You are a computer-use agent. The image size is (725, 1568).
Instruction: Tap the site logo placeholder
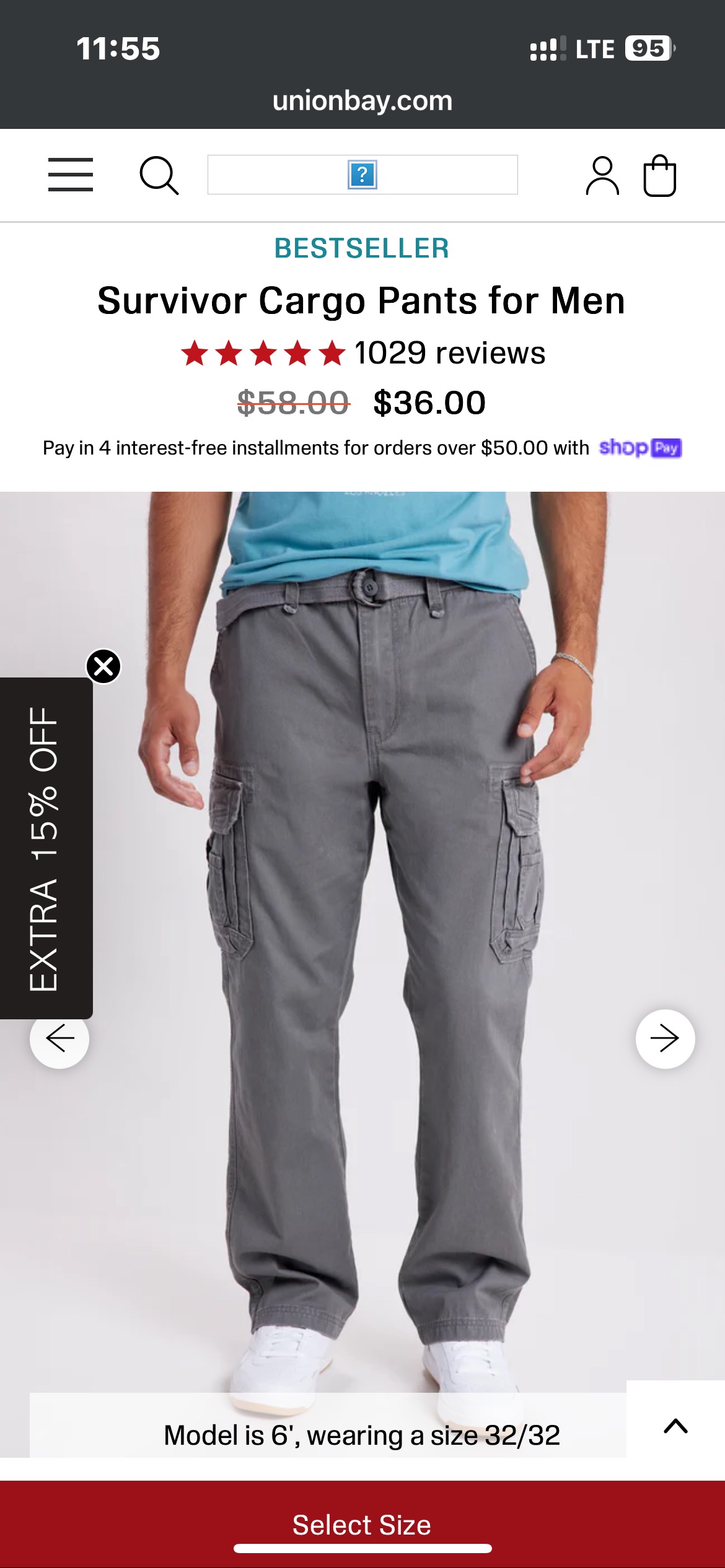362,175
